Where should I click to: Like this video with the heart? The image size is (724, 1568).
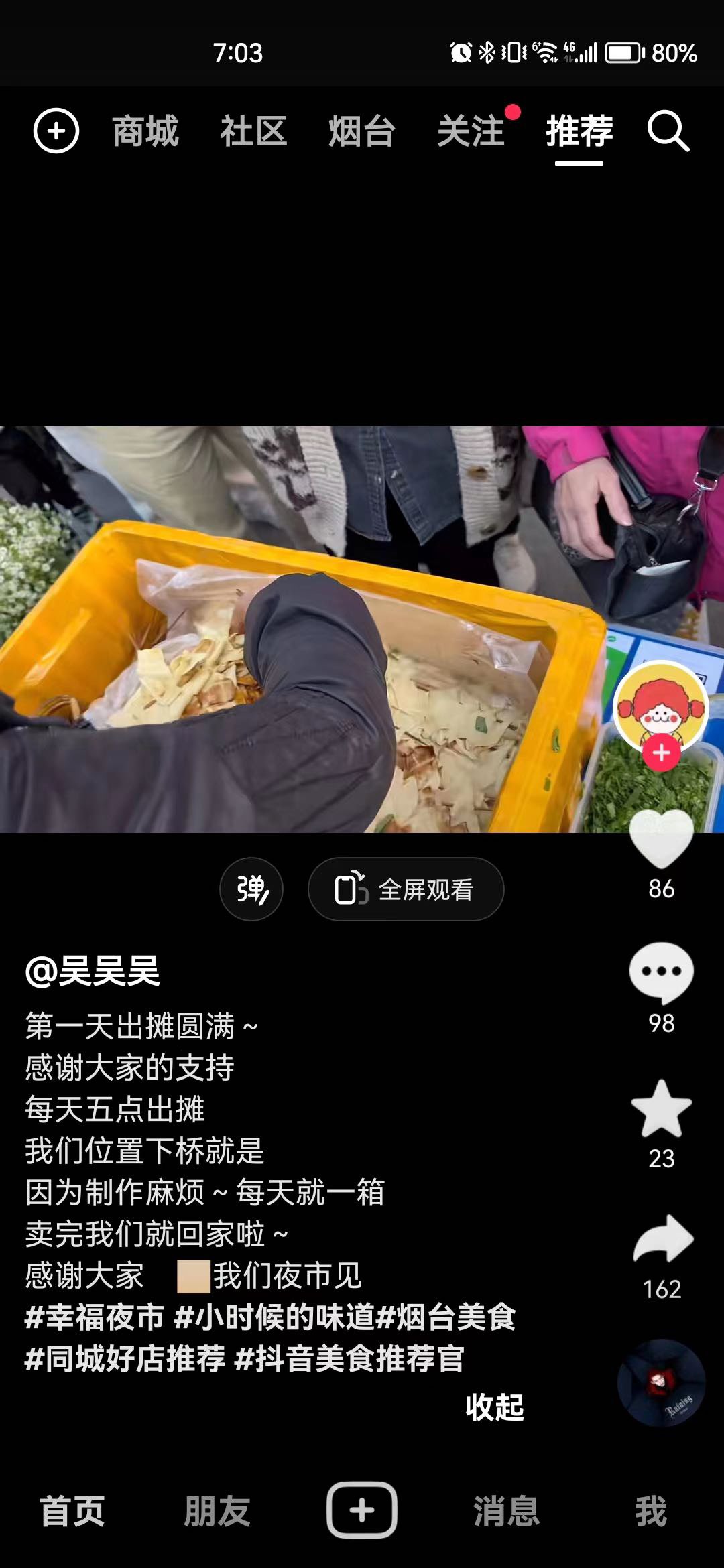(661, 838)
